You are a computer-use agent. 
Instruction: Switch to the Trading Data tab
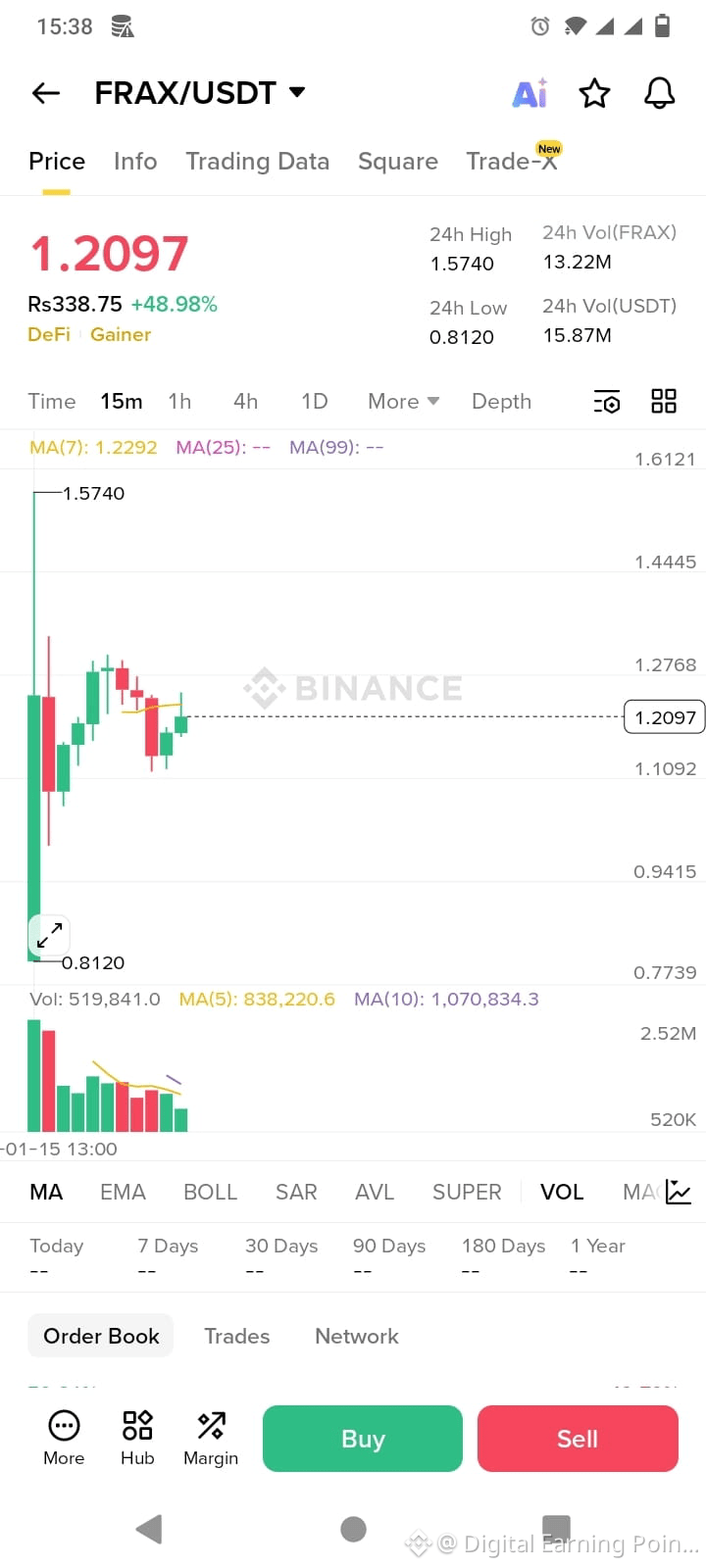(x=257, y=161)
